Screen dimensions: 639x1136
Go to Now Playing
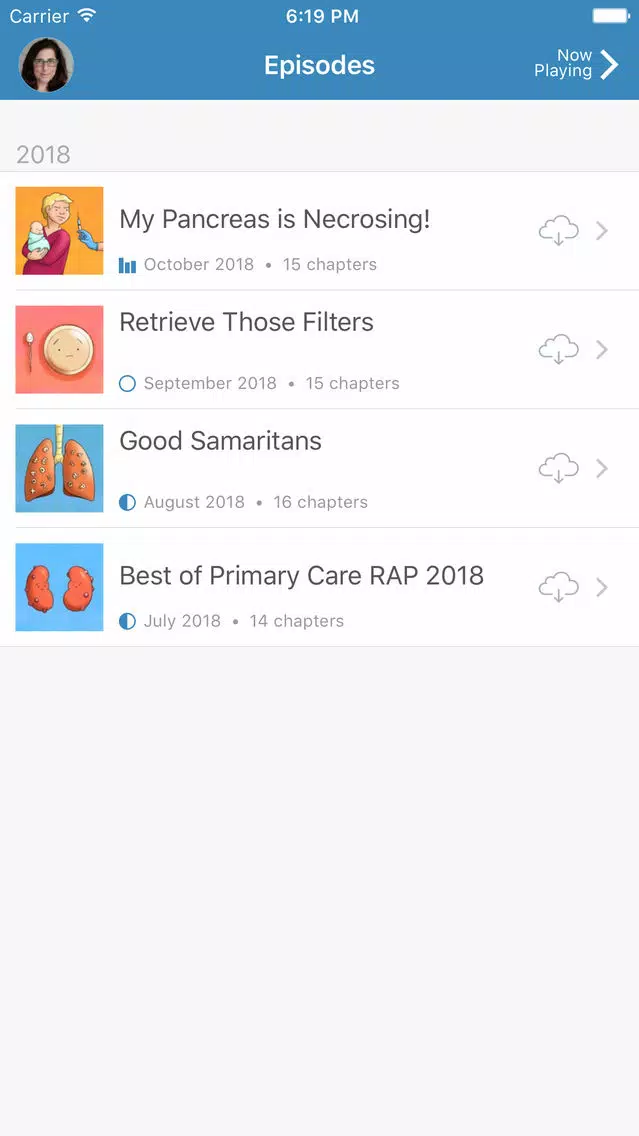(577, 64)
